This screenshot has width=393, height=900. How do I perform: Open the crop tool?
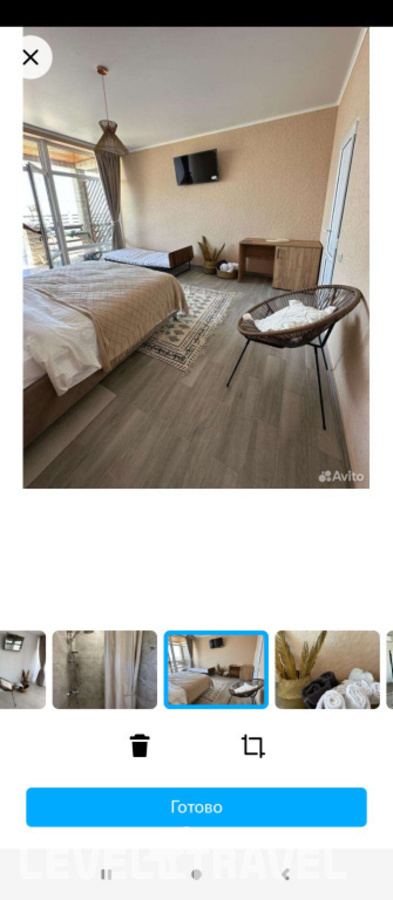(x=253, y=746)
